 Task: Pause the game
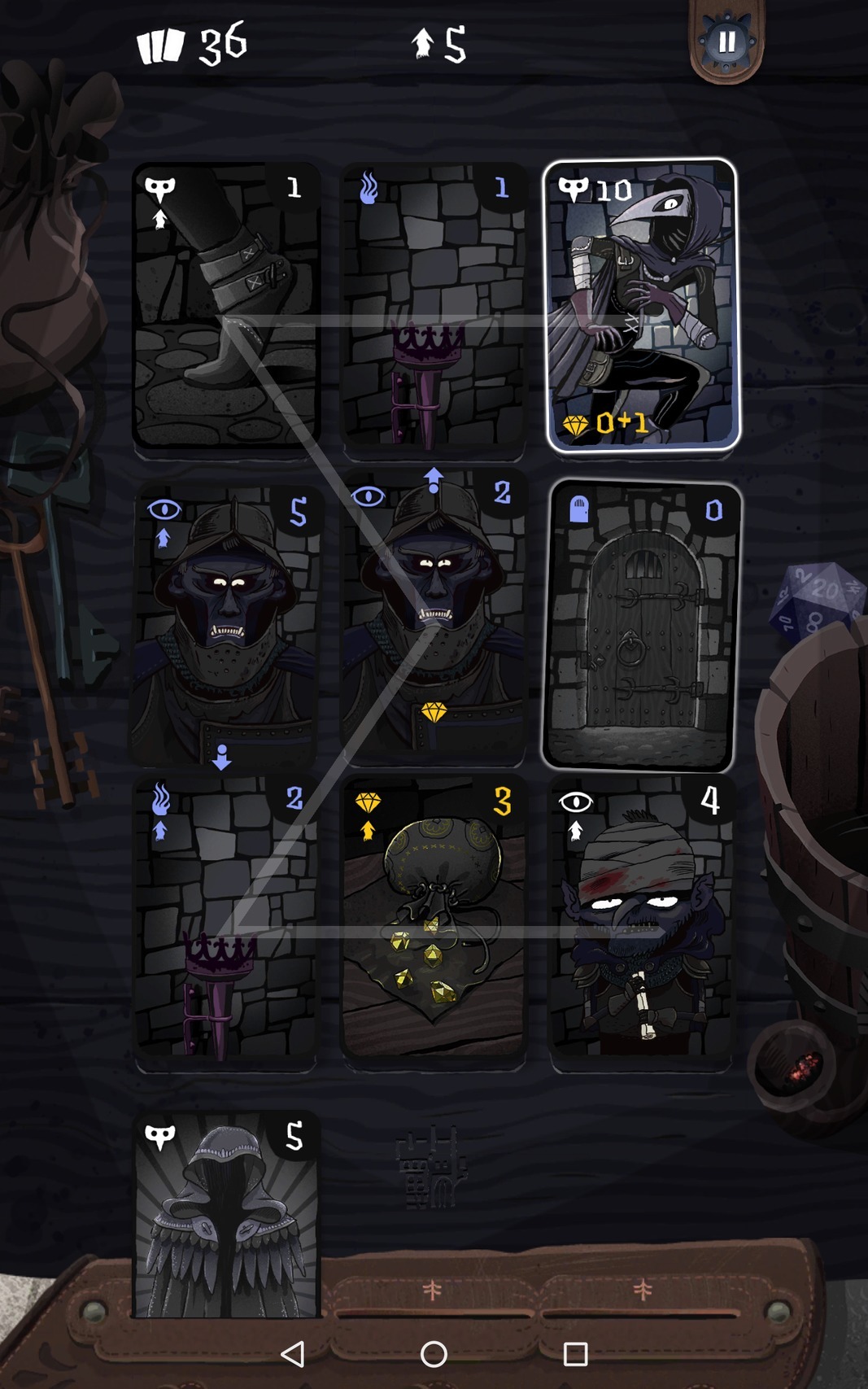tap(726, 39)
